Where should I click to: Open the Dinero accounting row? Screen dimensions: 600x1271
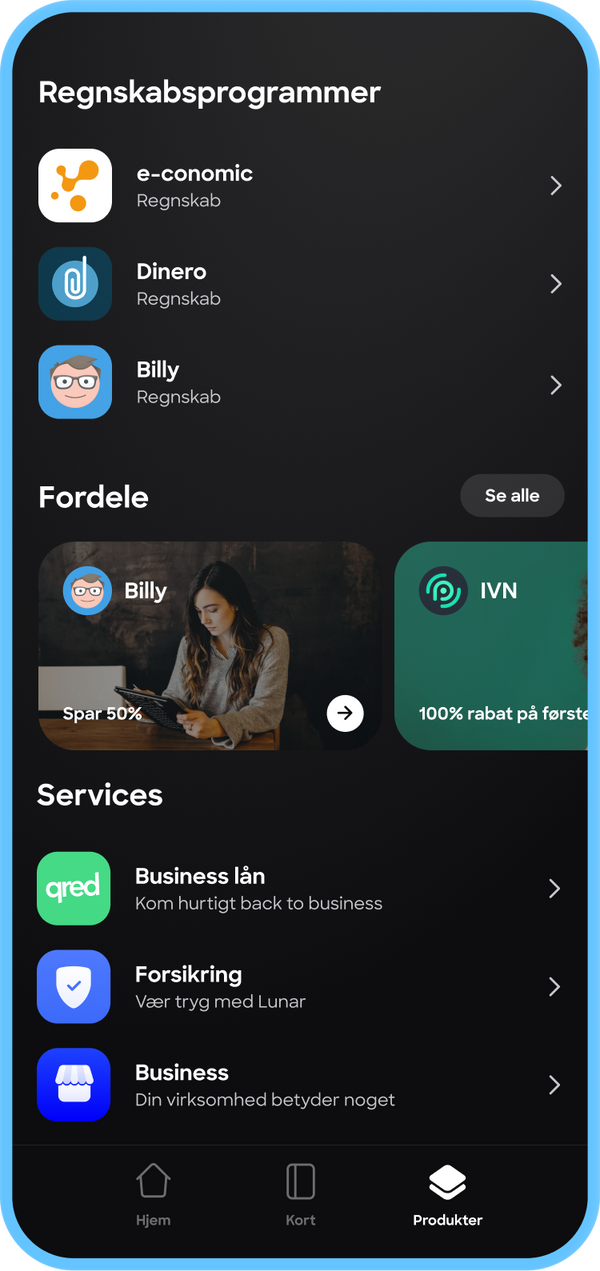pyautogui.click(x=300, y=284)
